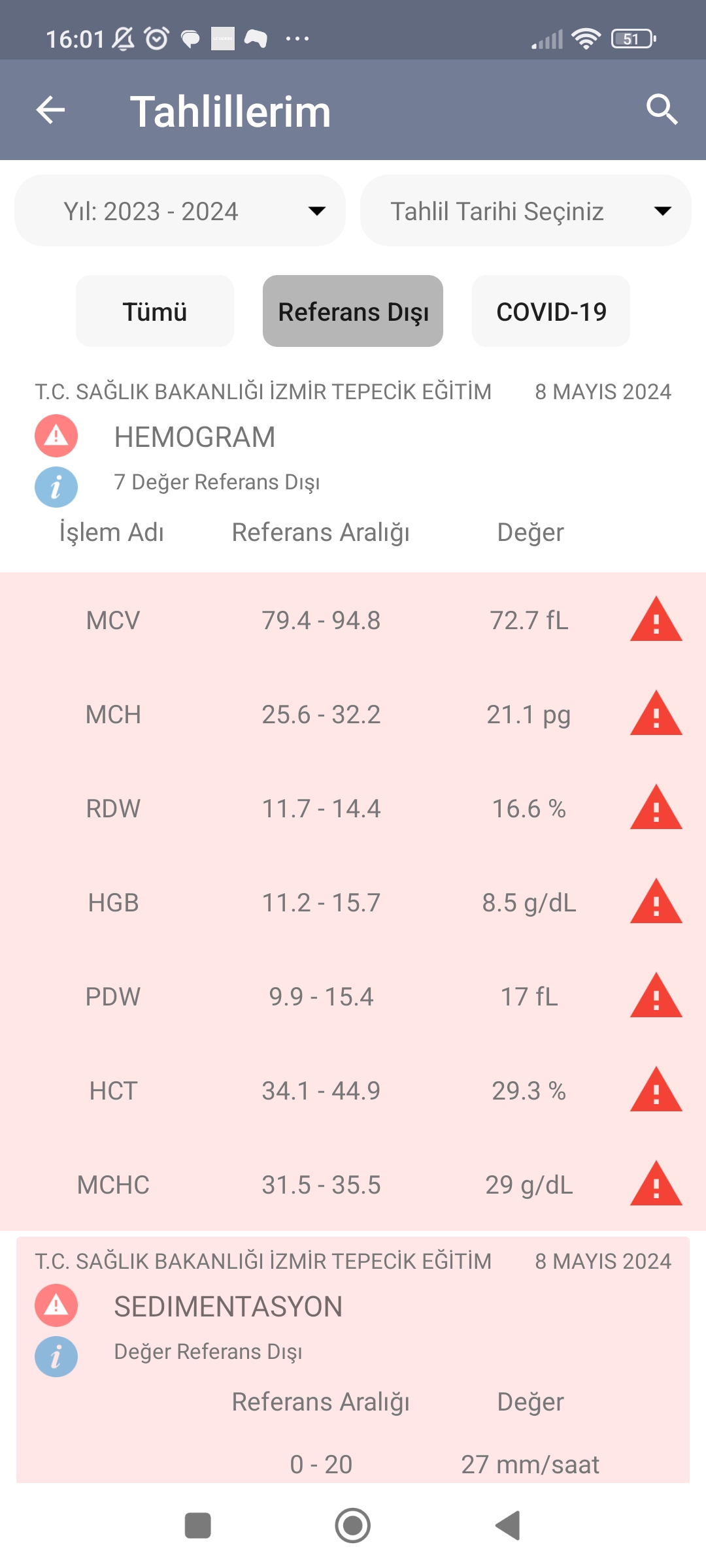This screenshot has height=1568, width=706.
Task: Tap the info icon under SEDIMENTASYON
Action: tap(56, 1357)
